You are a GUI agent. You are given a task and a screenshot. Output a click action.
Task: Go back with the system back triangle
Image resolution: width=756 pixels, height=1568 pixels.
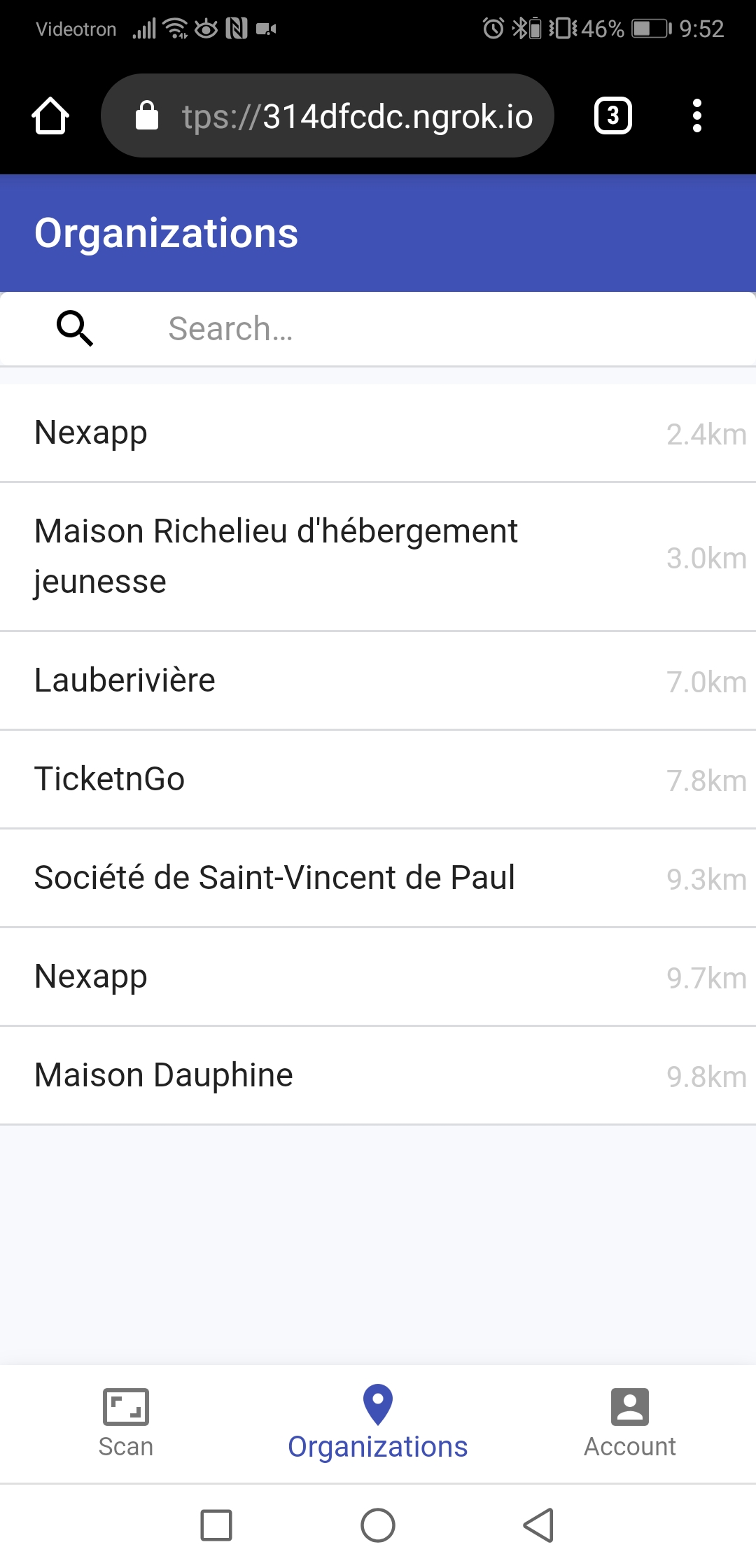(539, 1525)
